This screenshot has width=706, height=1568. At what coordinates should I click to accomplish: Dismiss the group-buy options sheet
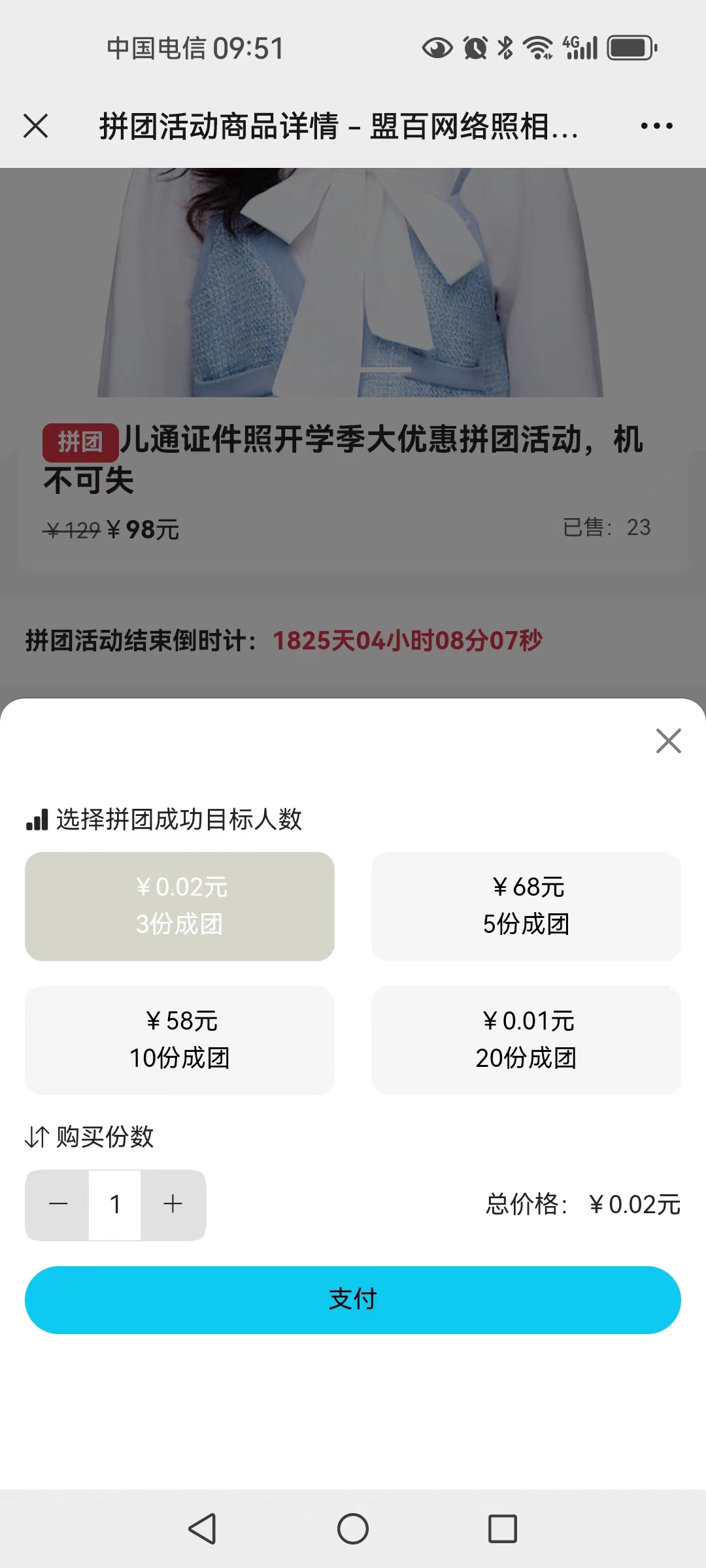pos(668,741)
